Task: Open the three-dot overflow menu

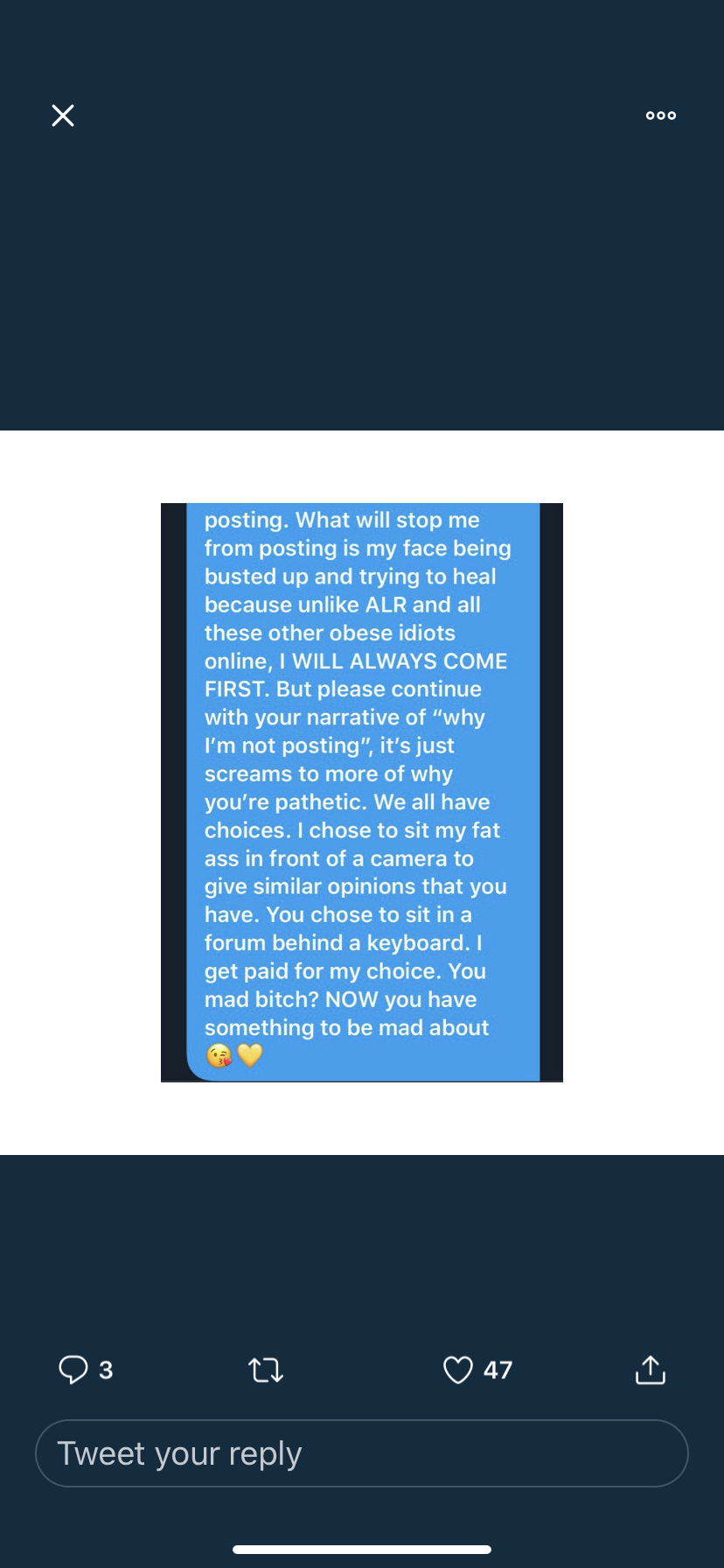Action: tap(661, 115)
